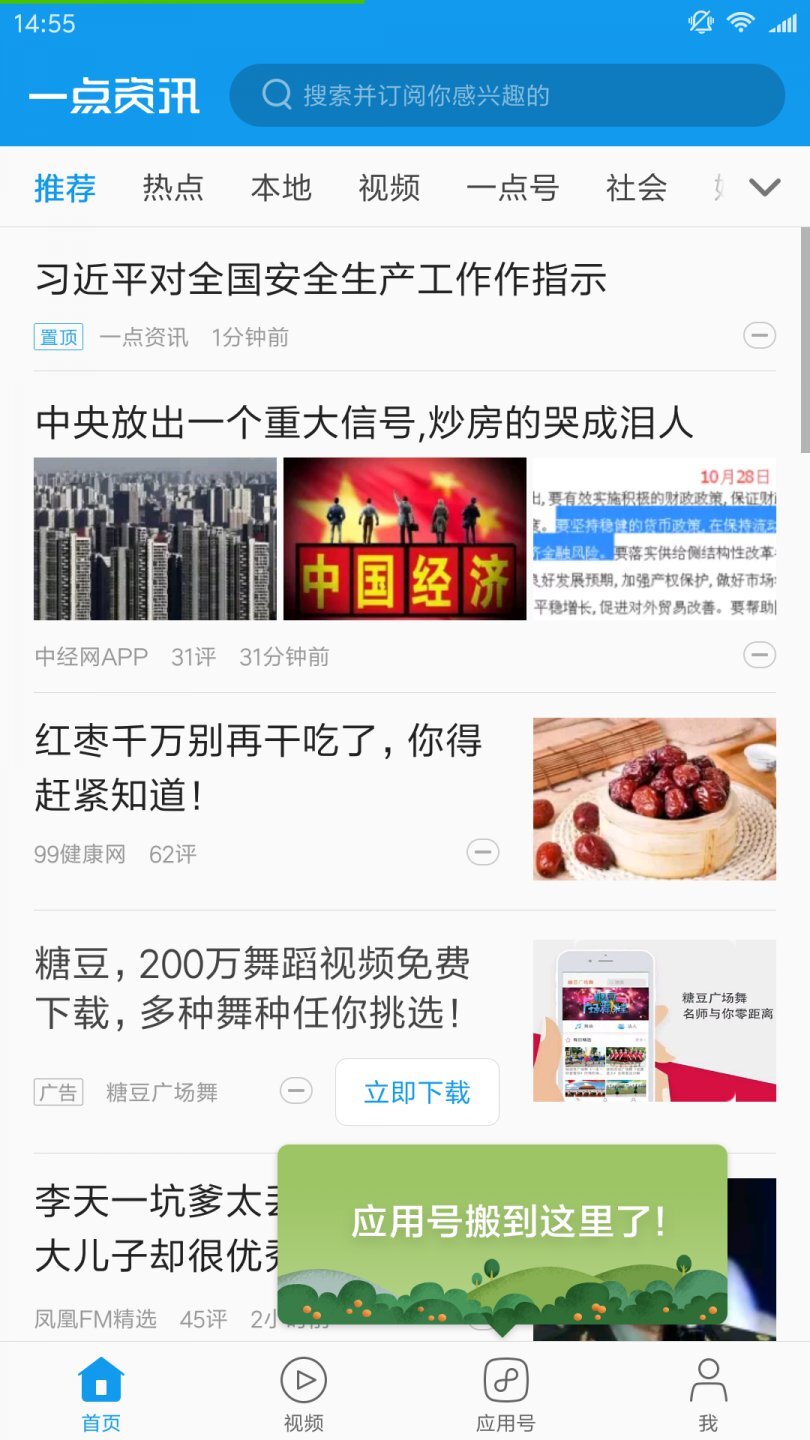Open the 我 profile icon at bottom right

pyautogui.click(x=709, y=1377)
